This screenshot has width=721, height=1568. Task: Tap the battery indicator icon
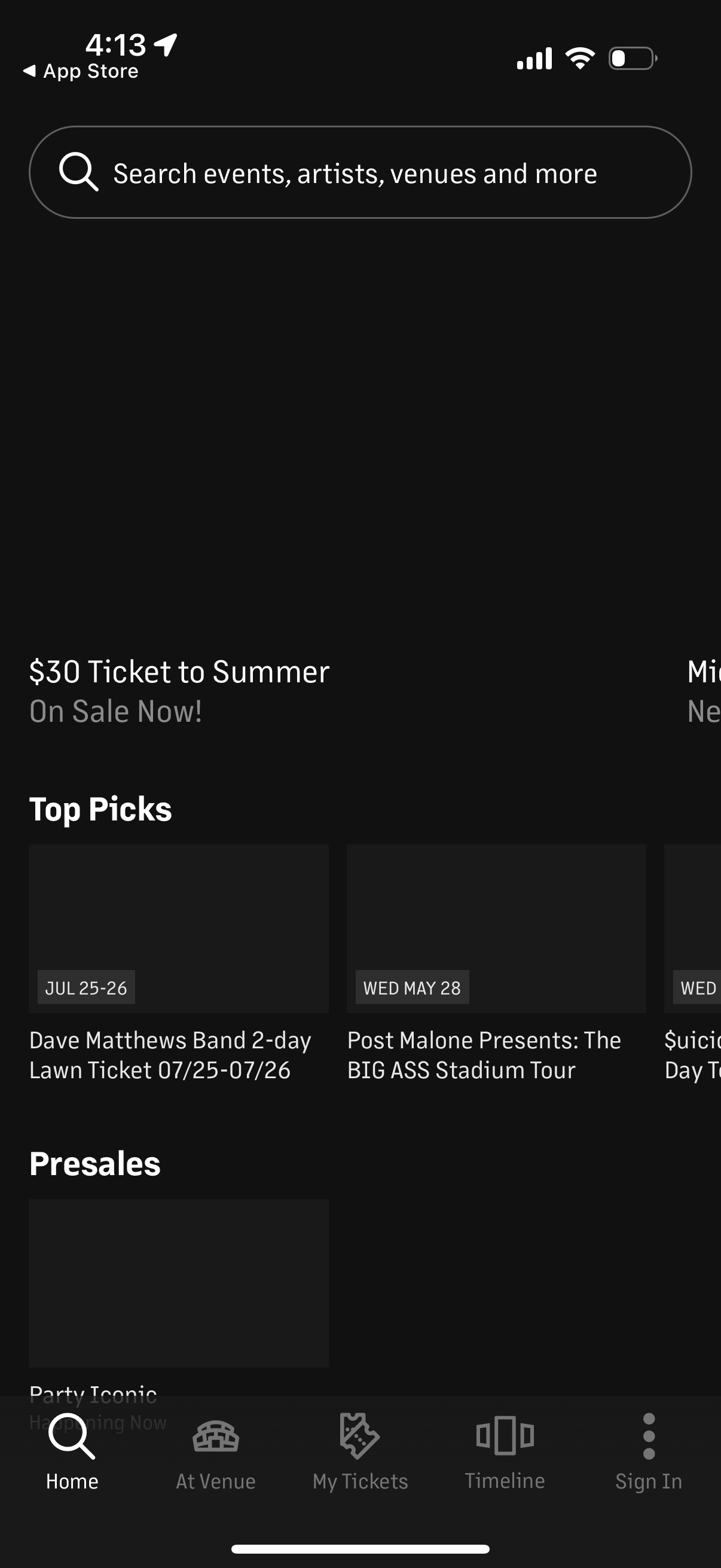tap(630, 57)
